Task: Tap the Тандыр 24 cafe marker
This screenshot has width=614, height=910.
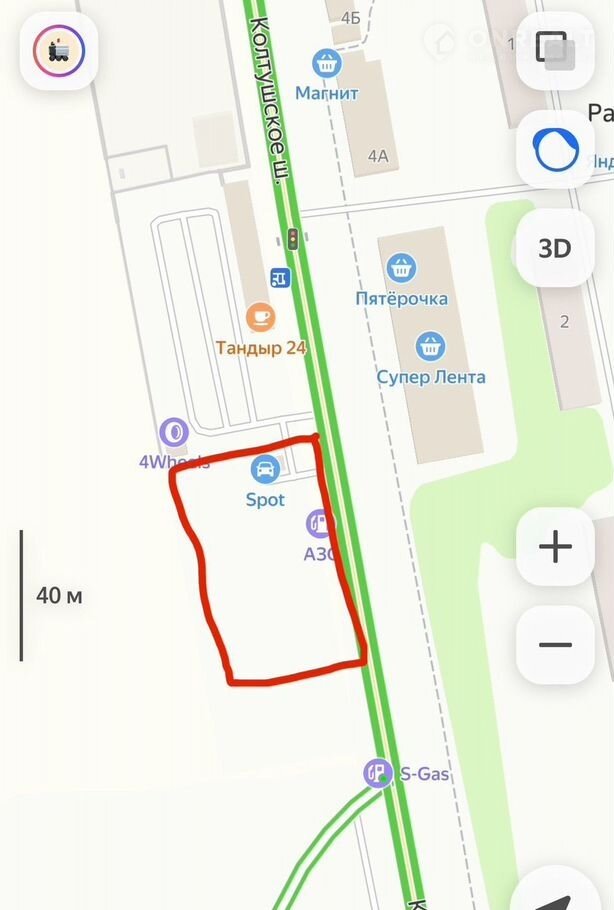Action: (x=260, y=318)
